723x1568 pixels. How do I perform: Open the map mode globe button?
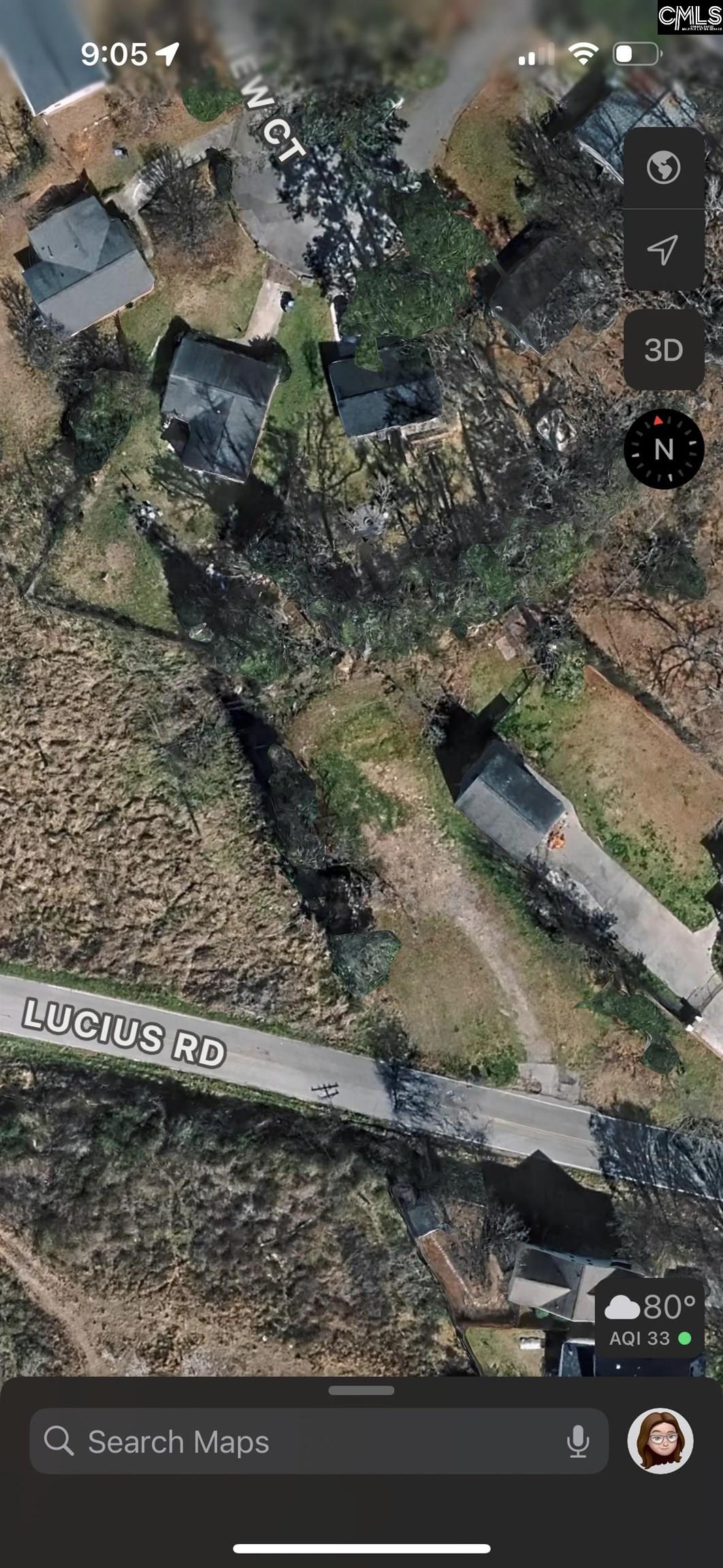coord(663,167)
